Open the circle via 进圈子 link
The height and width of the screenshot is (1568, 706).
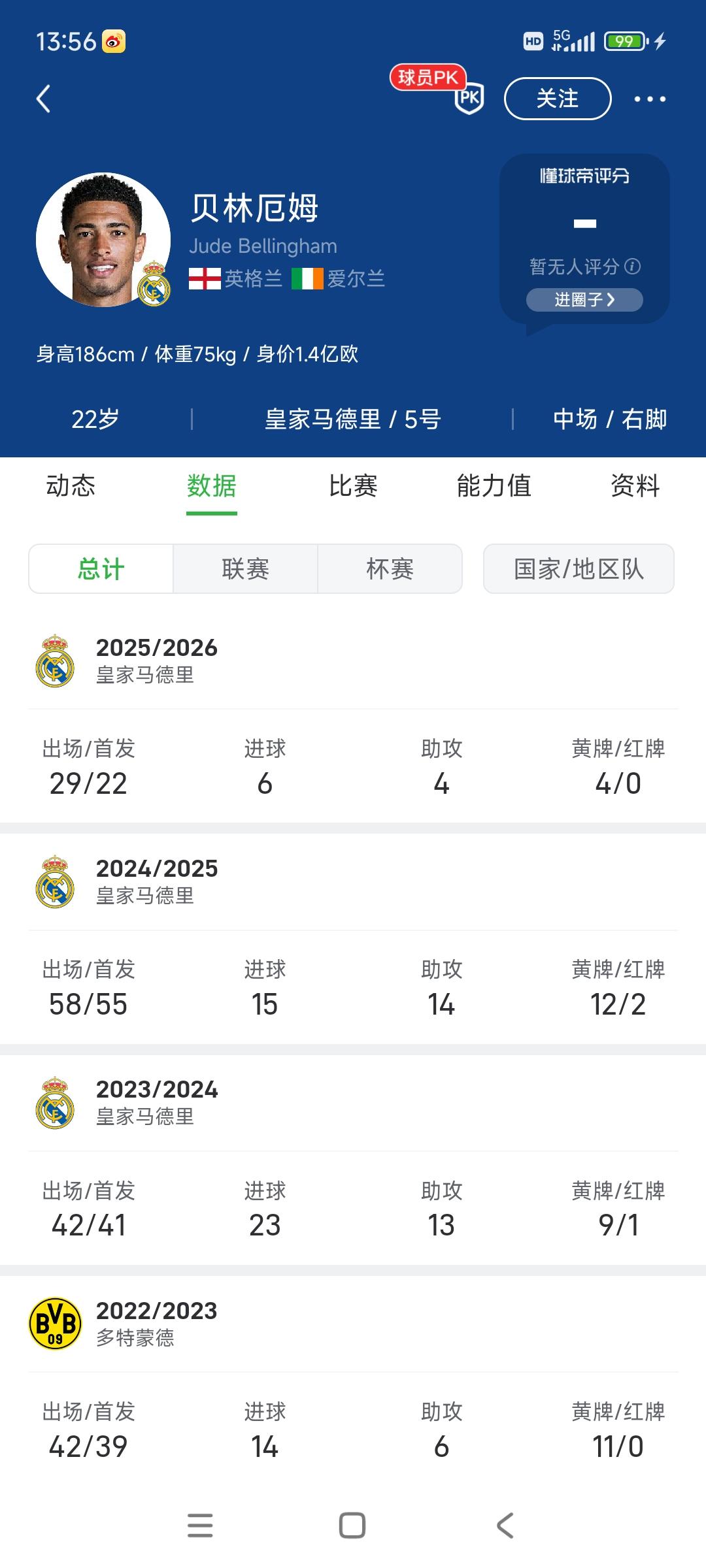585,300
